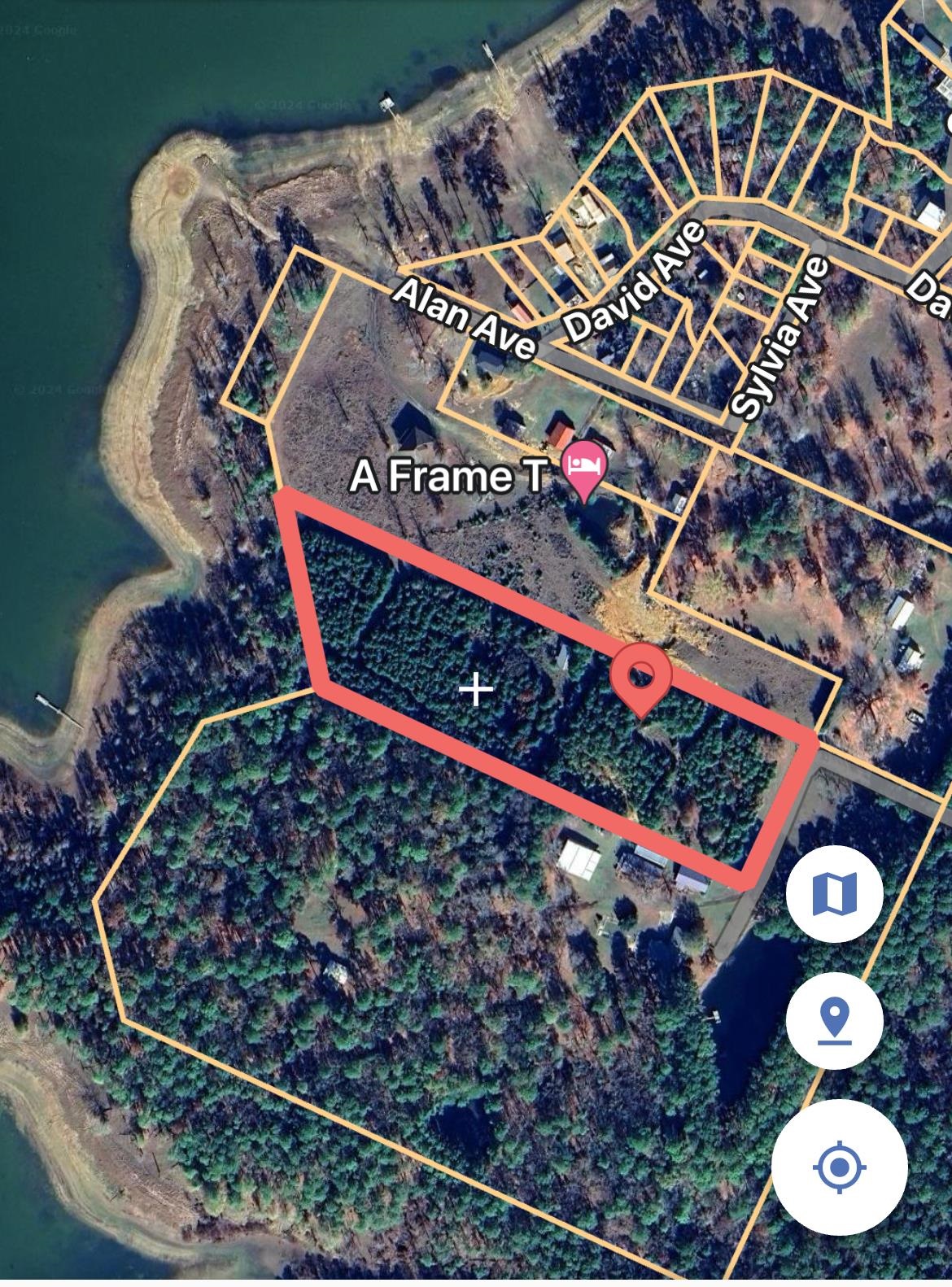Viewport: 952px width, 1287px height.
Task: Open the map layers button
Action: pyautogui.click(x=834, y=893)
